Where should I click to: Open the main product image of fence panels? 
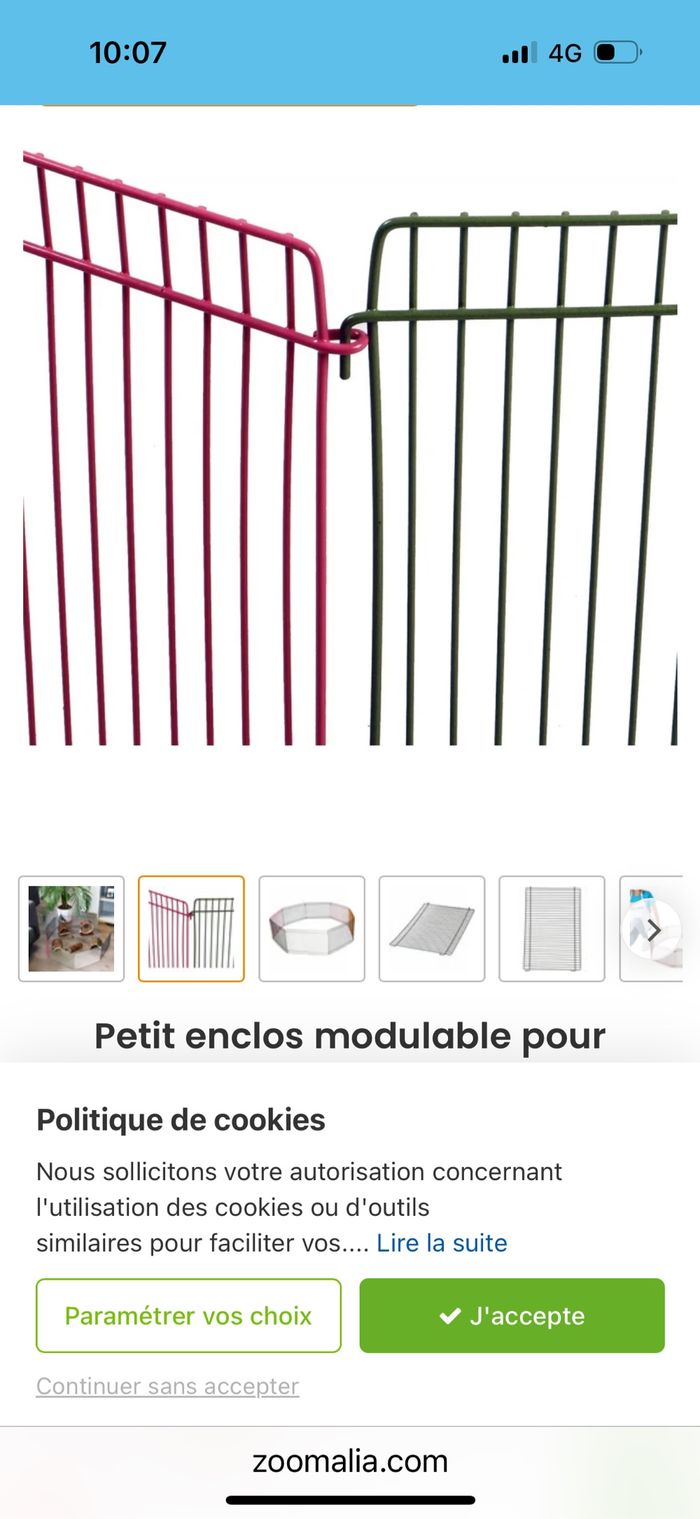350,450
